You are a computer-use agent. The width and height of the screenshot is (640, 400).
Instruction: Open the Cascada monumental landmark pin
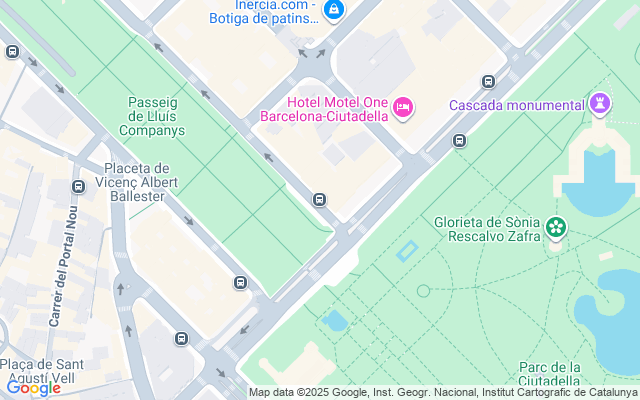point(599,104)
